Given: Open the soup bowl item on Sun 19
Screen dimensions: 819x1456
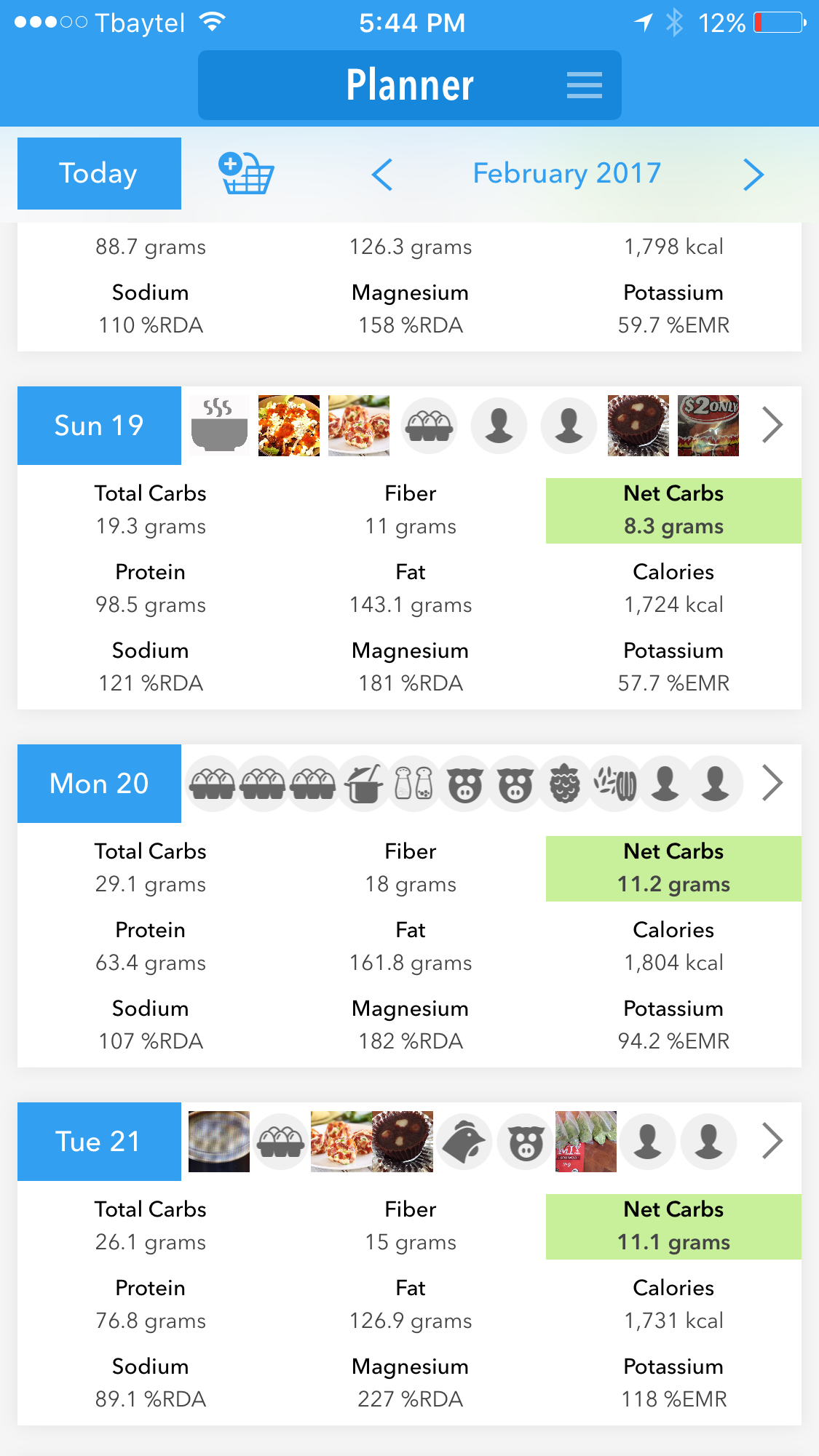Looking at the screenshot, I should point(219,426).
